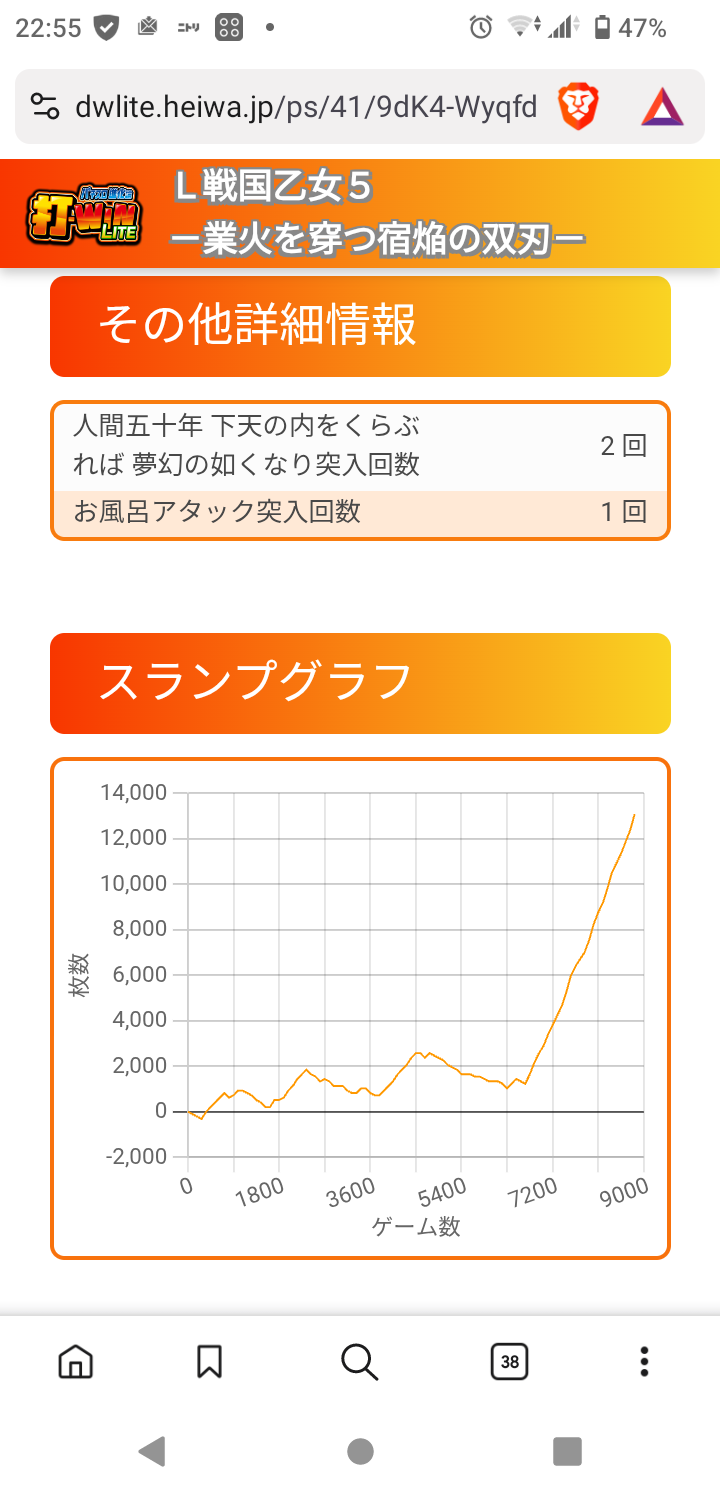Tap the system recent apps button

coord(567,1451)
